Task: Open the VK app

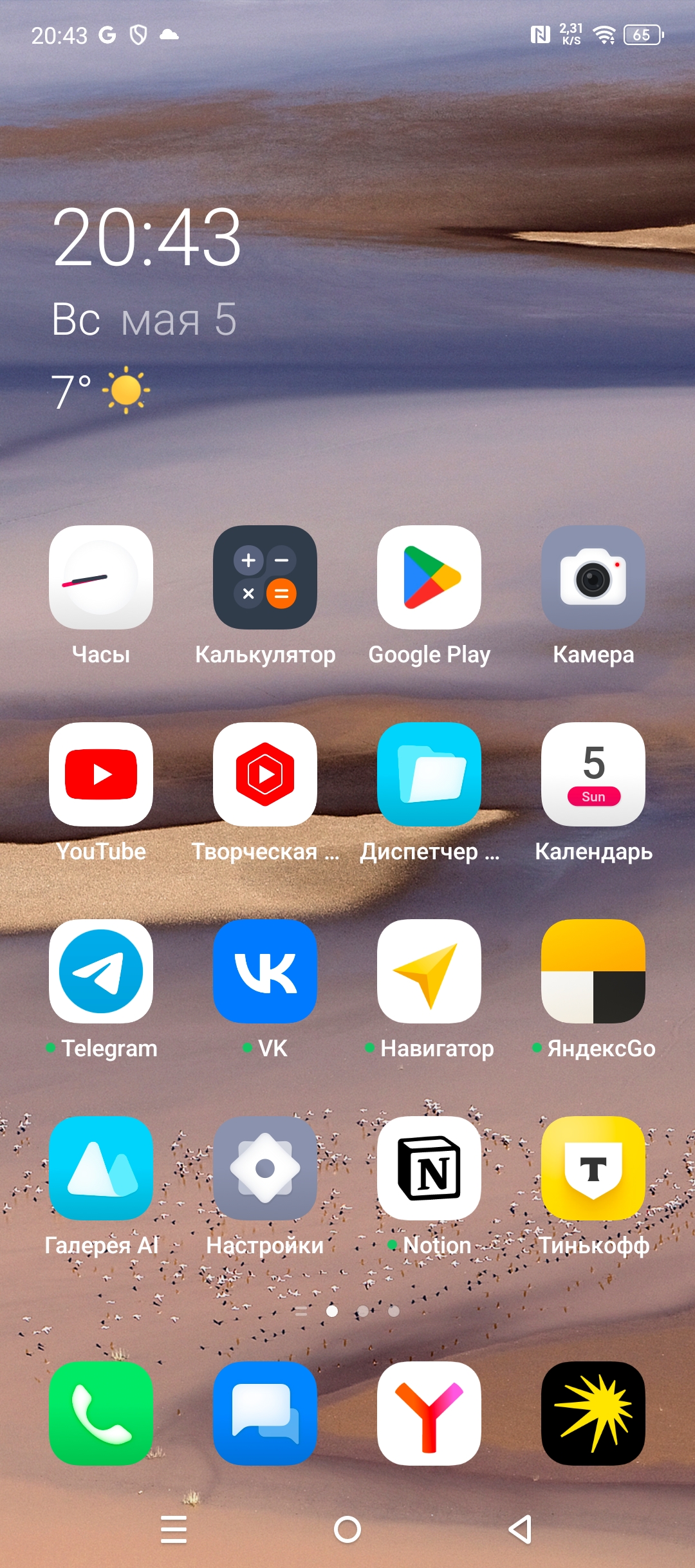Action: tap(265, 971)
